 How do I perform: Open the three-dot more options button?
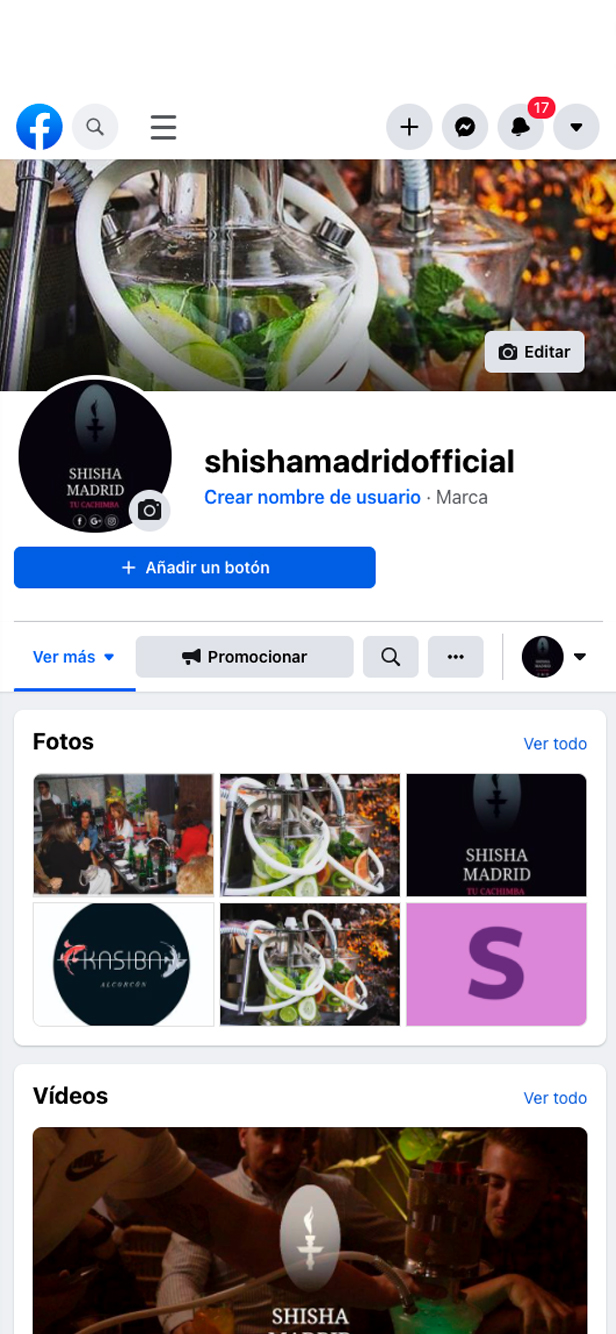(456, 657)
